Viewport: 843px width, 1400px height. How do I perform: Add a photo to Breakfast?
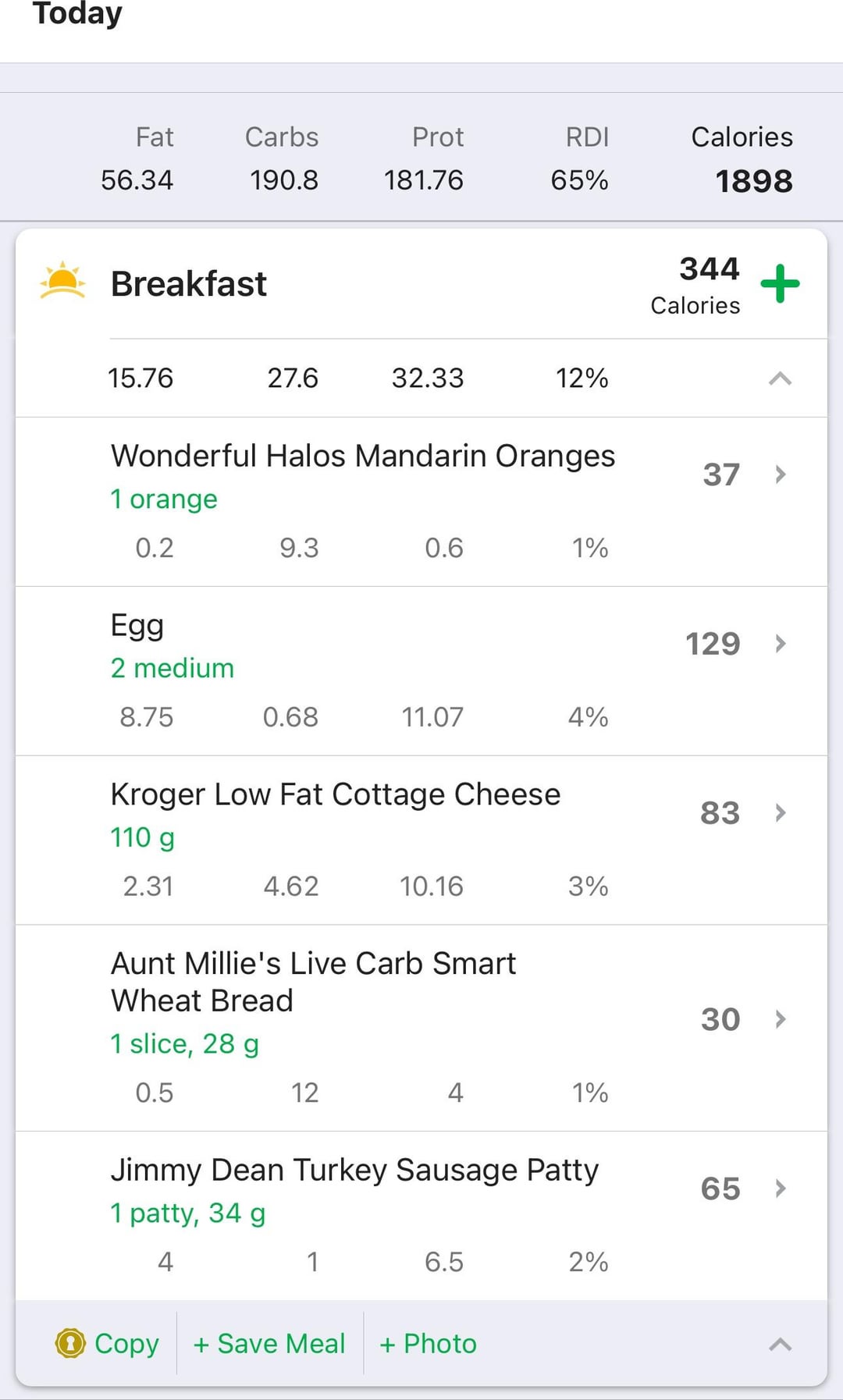click(x=428, y=1344)
